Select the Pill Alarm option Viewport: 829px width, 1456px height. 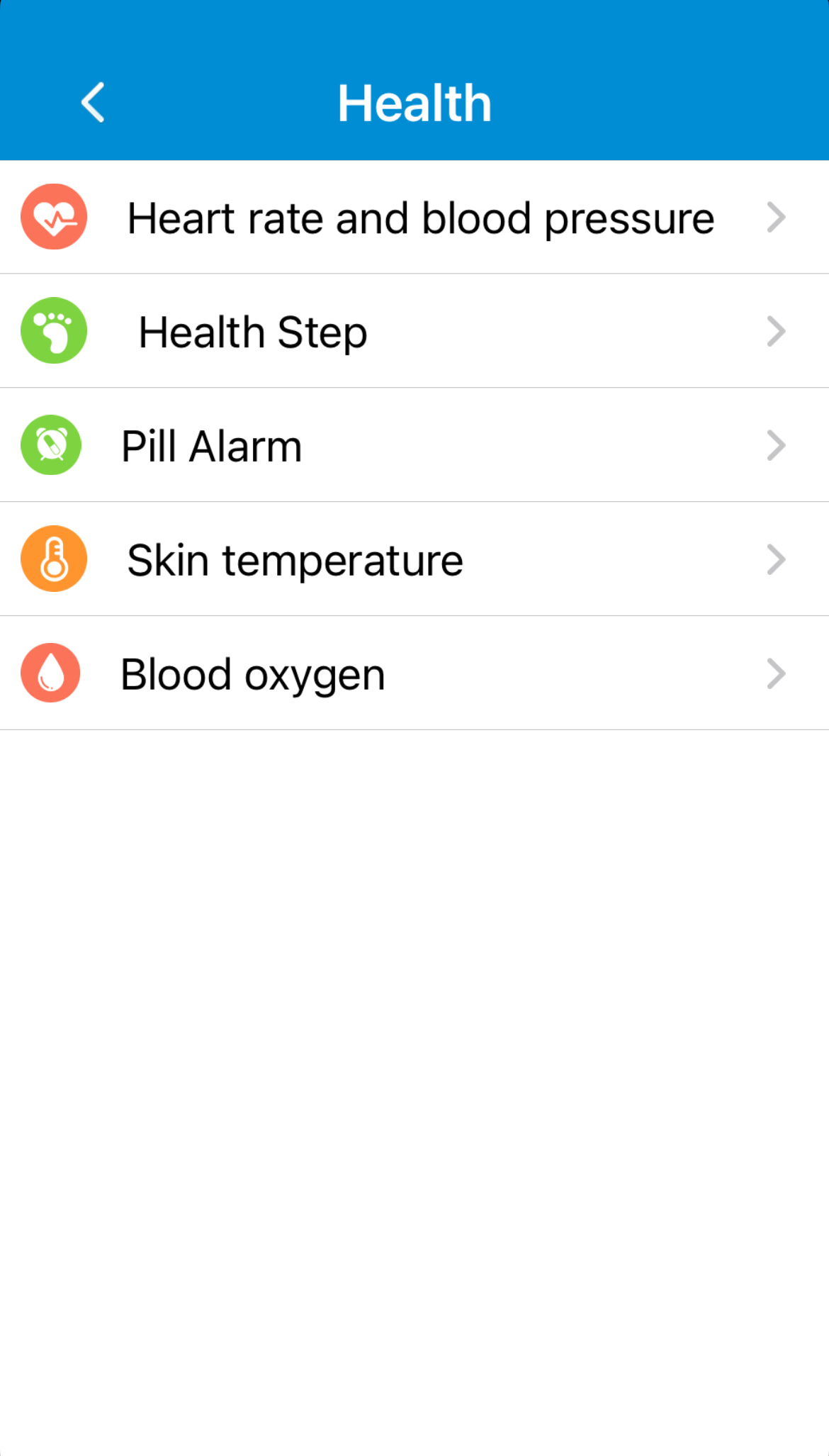[414, 446]
